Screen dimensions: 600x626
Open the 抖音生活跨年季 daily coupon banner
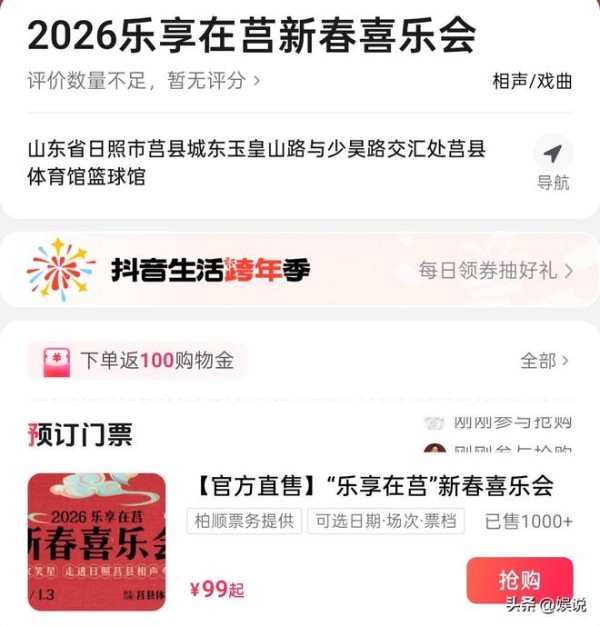coord(300,270)
